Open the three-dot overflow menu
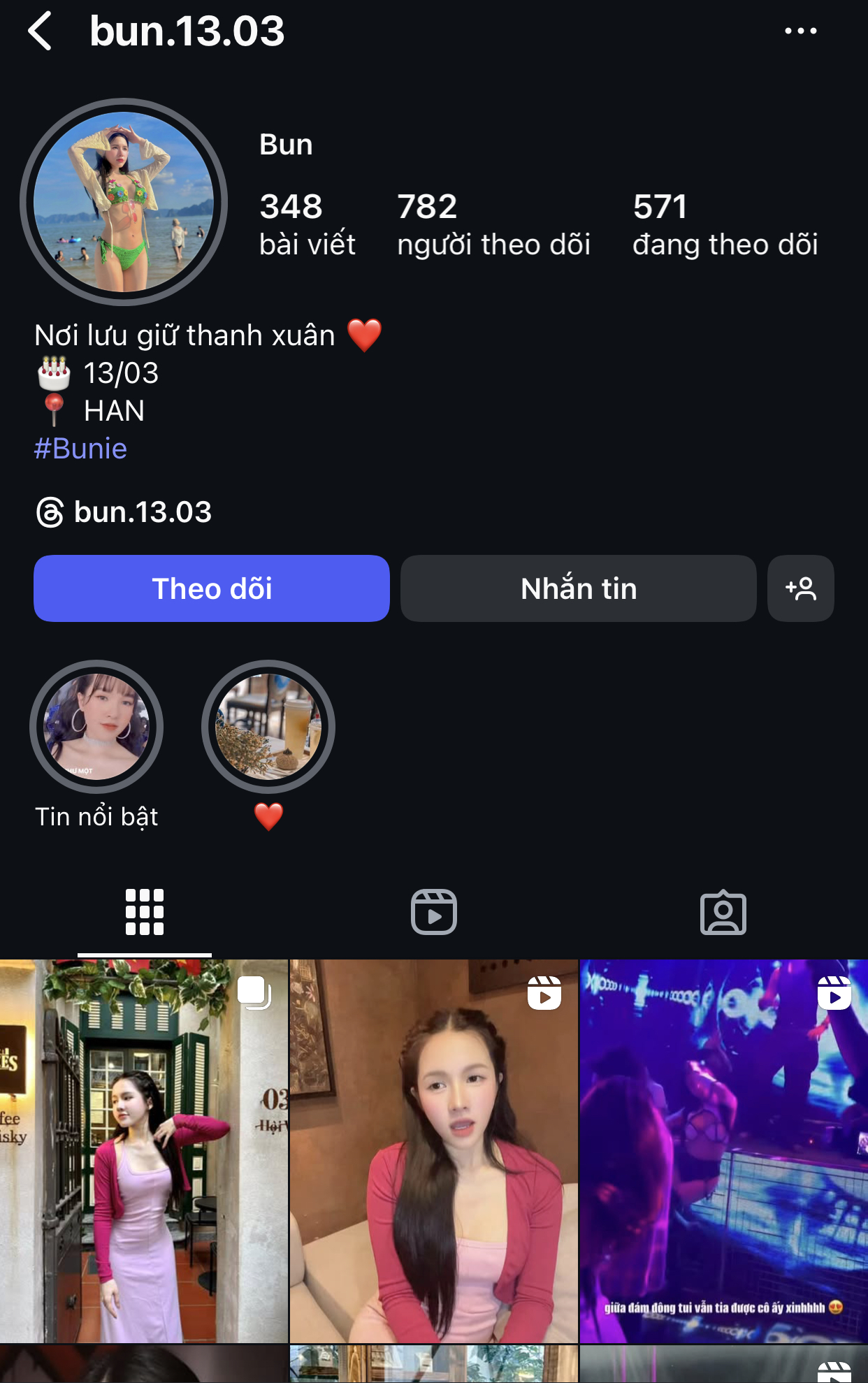The height and width of the screenshot is (1383, 868). pyautogui.click(x=800, y=31)
